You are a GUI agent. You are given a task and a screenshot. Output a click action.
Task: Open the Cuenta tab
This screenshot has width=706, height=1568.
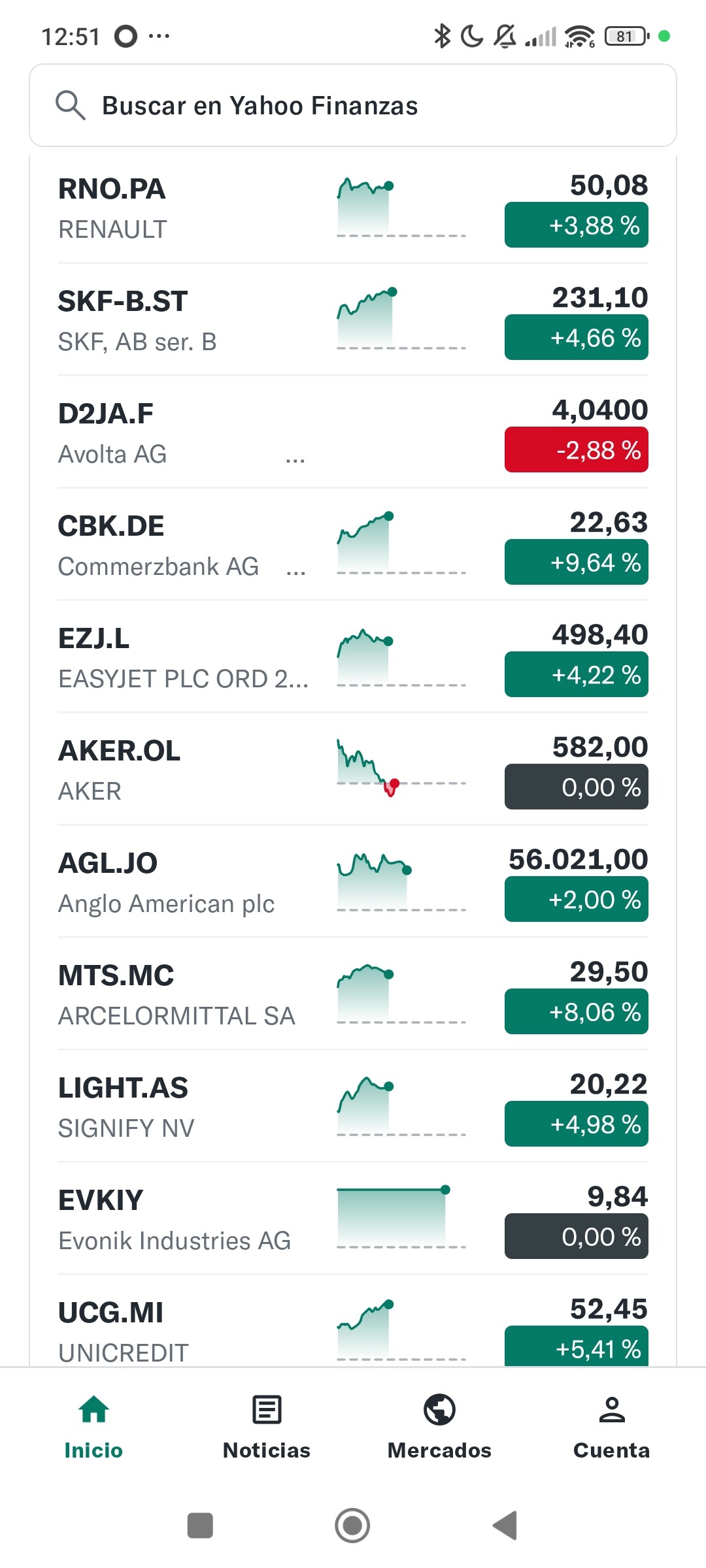point(612,1427)
